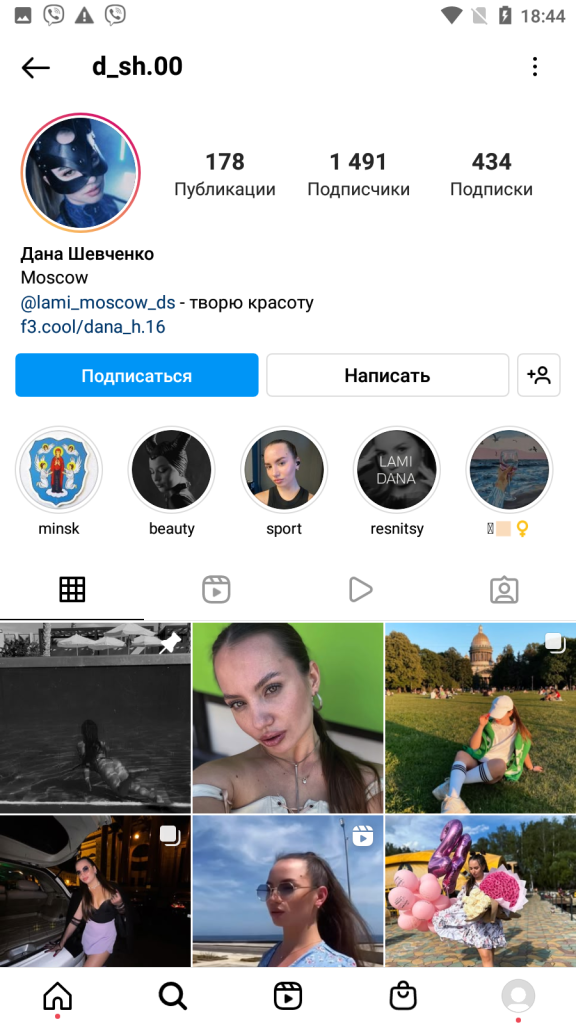
Task: Follow with the Подписаться button
Action: 136,376
